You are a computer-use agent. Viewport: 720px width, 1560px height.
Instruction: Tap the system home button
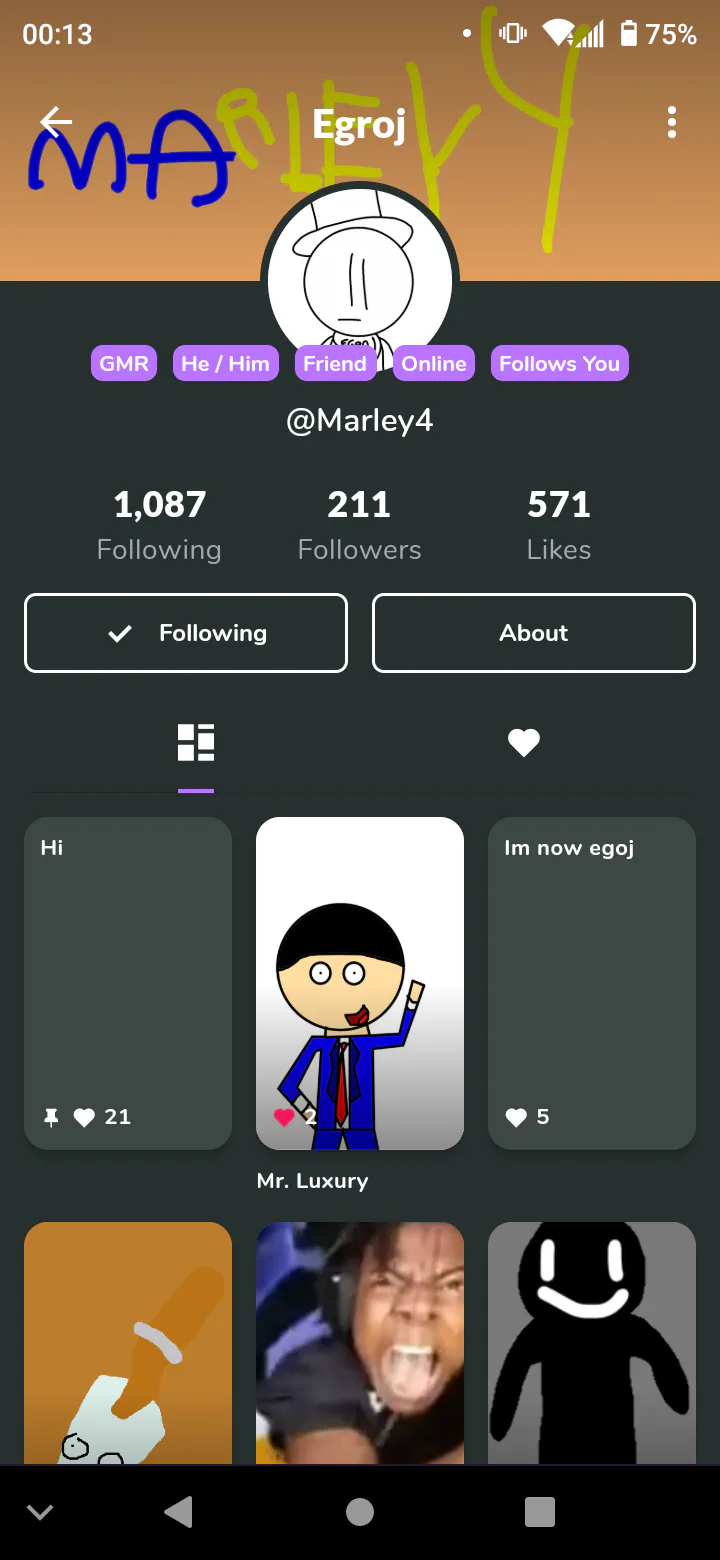[x=360, y=1512]
